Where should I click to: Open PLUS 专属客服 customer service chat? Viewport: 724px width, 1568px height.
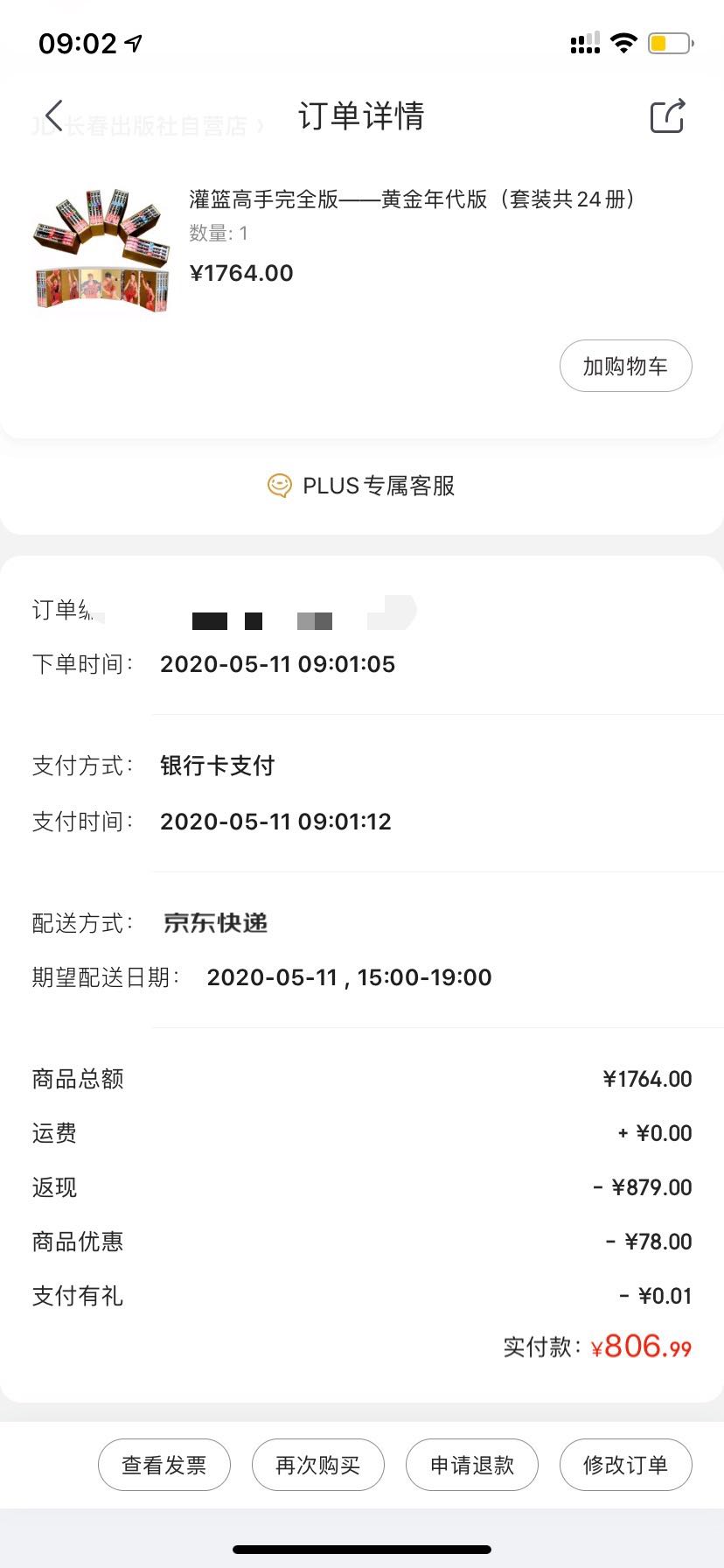(361, 486)
